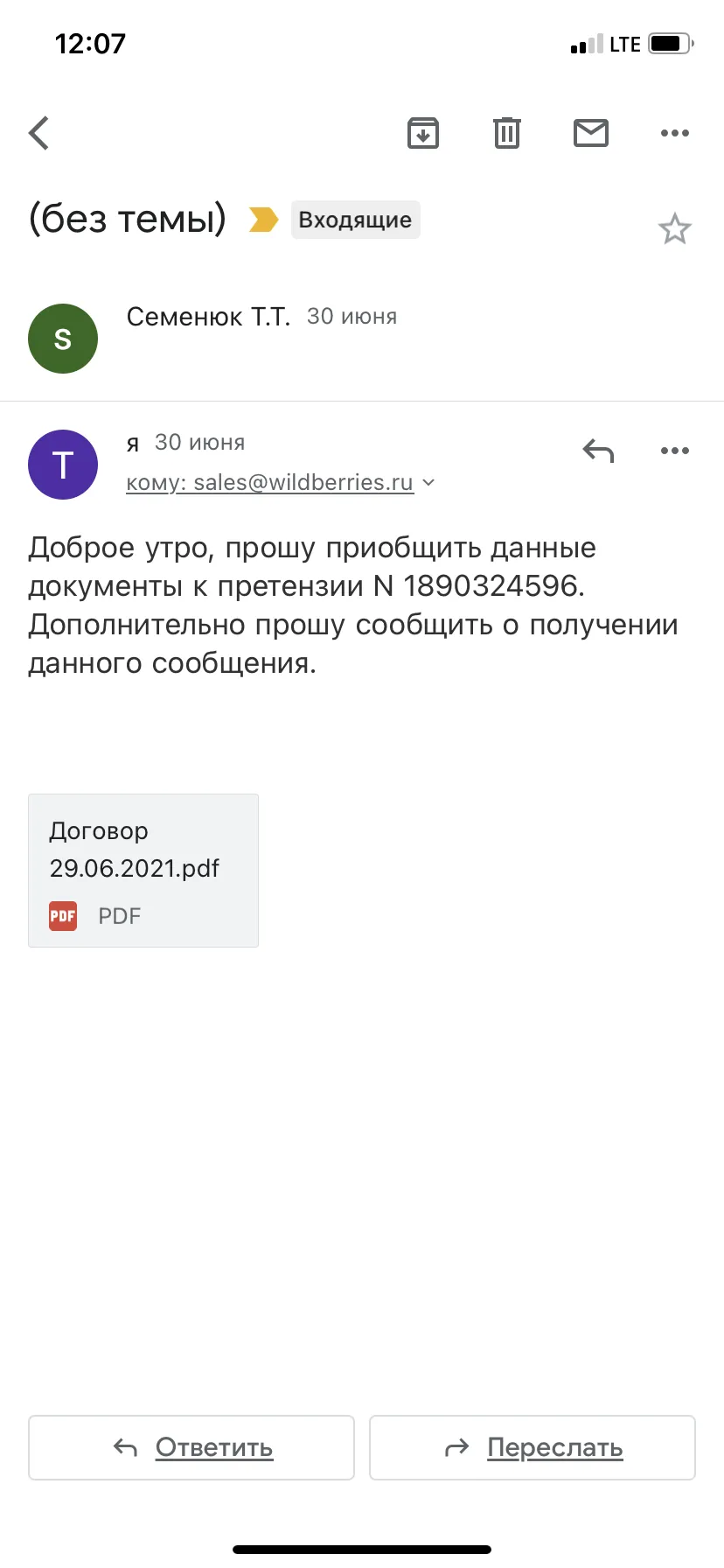Go back to the inbox list
Screen dimensions: 724x1568
pos(39,133)
